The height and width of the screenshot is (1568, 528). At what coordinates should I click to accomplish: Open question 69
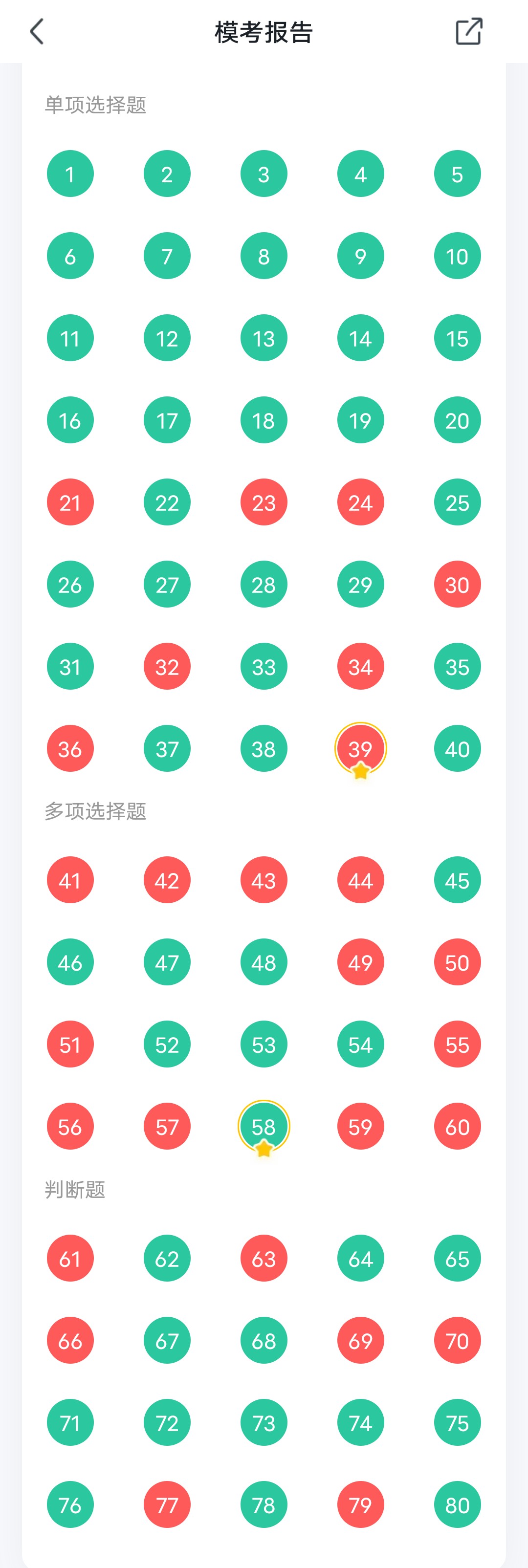(x=360, y=1340)
